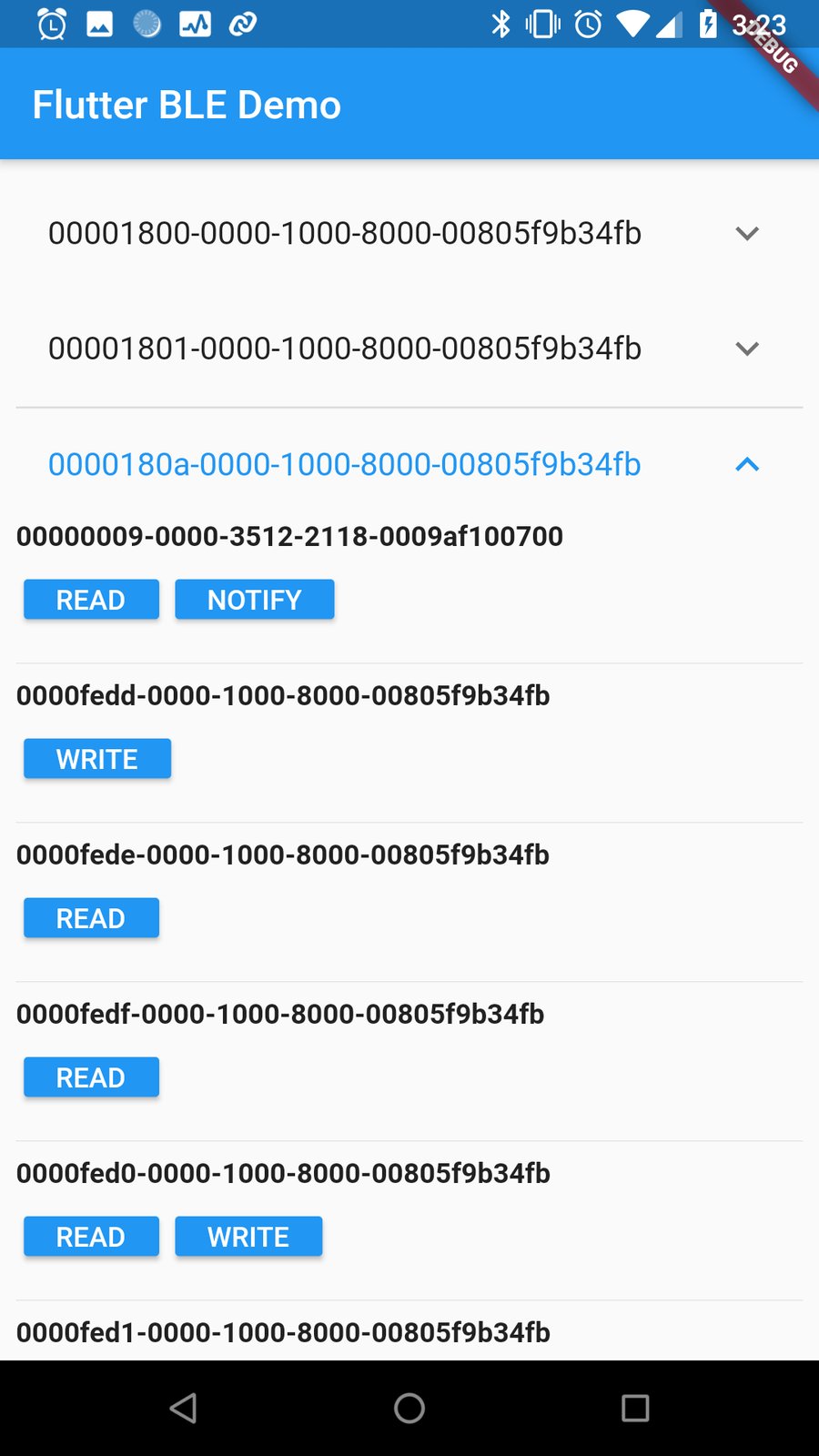This screenshot has width=819, height=1456.
Task: Collapse the 0000180a service entry
Action: [747, 465]
